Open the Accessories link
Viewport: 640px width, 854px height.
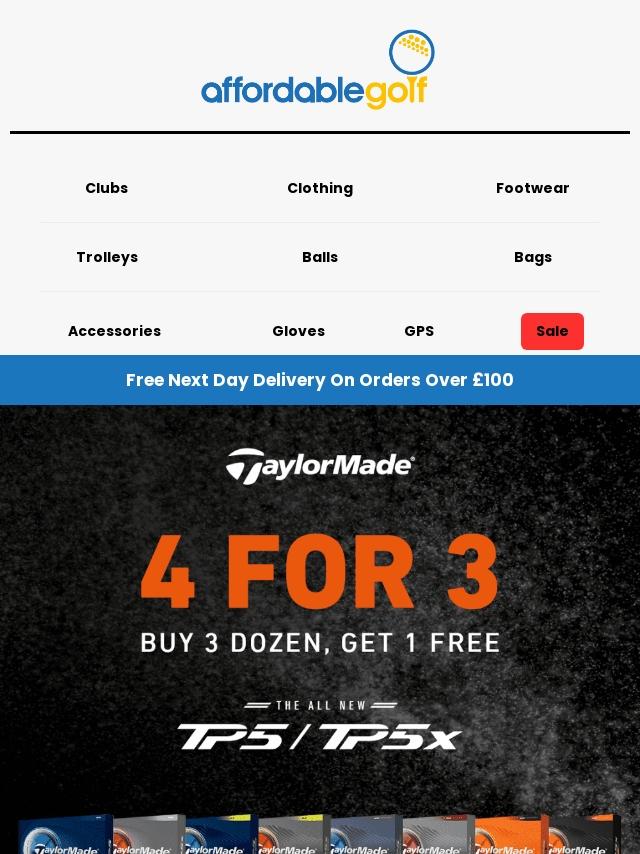point(114,331)
